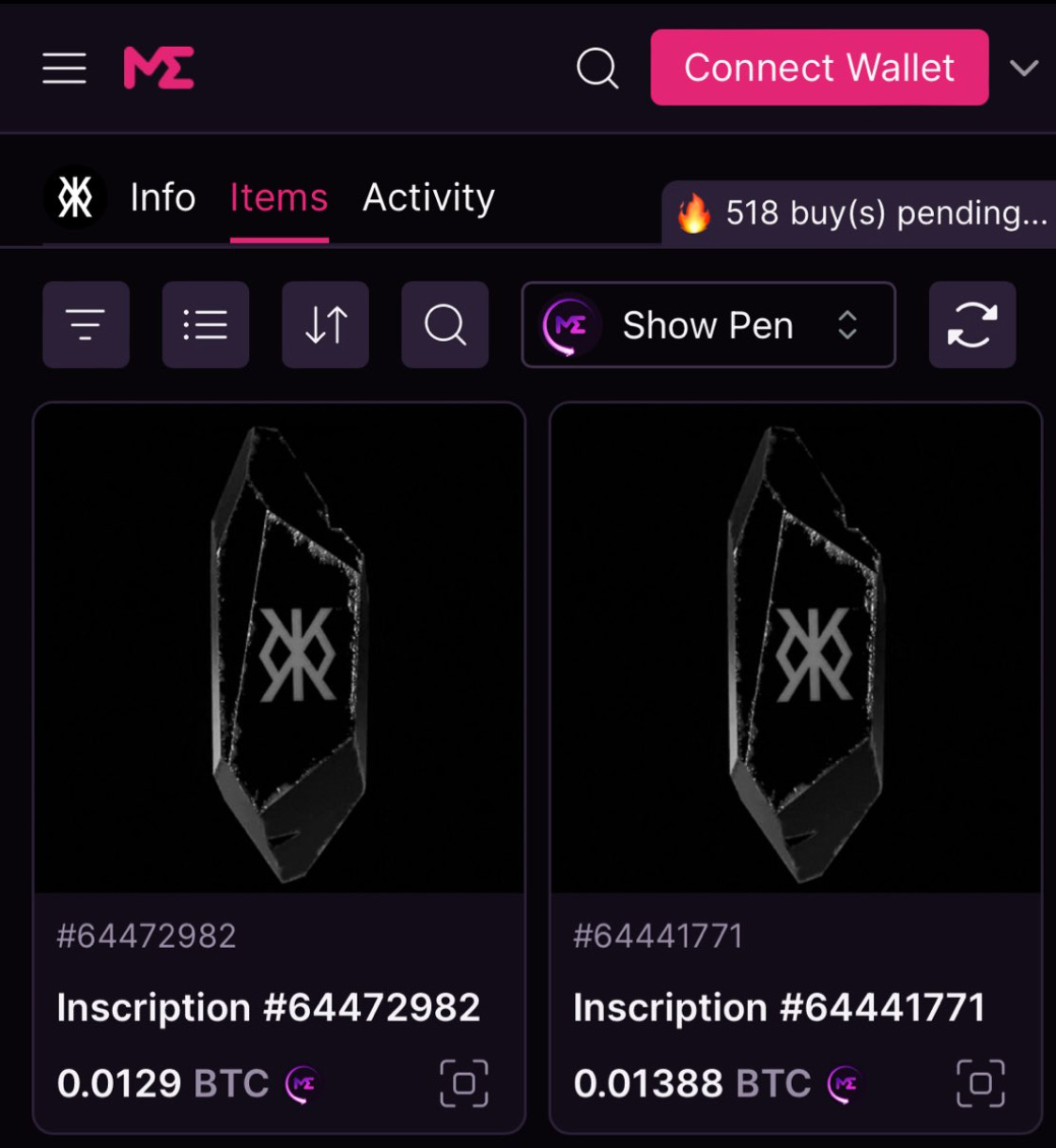
Task: Open the Show Pen dropdown
Action: point(707,324)
